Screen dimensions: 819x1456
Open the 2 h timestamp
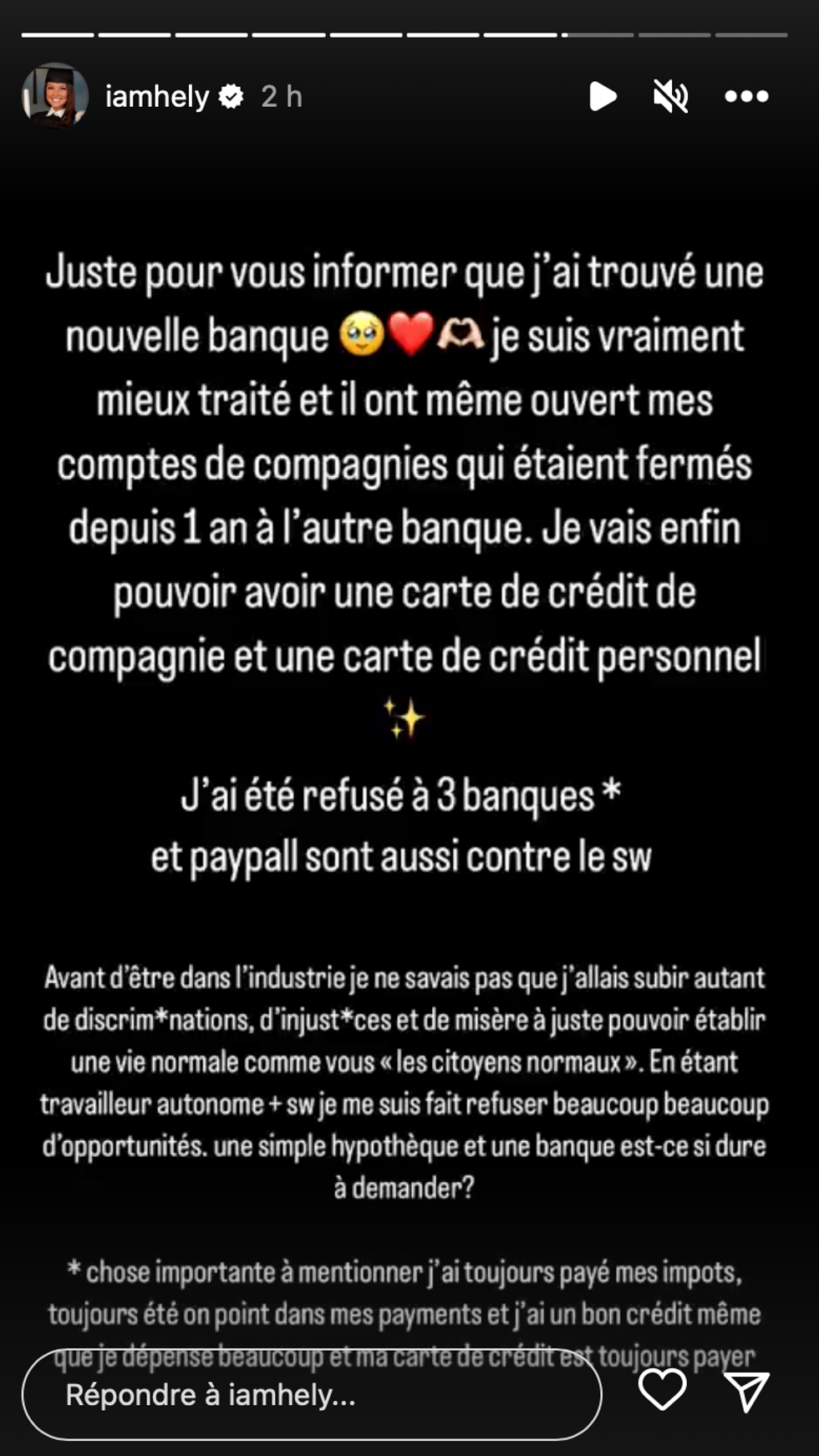tap(281, 95)
